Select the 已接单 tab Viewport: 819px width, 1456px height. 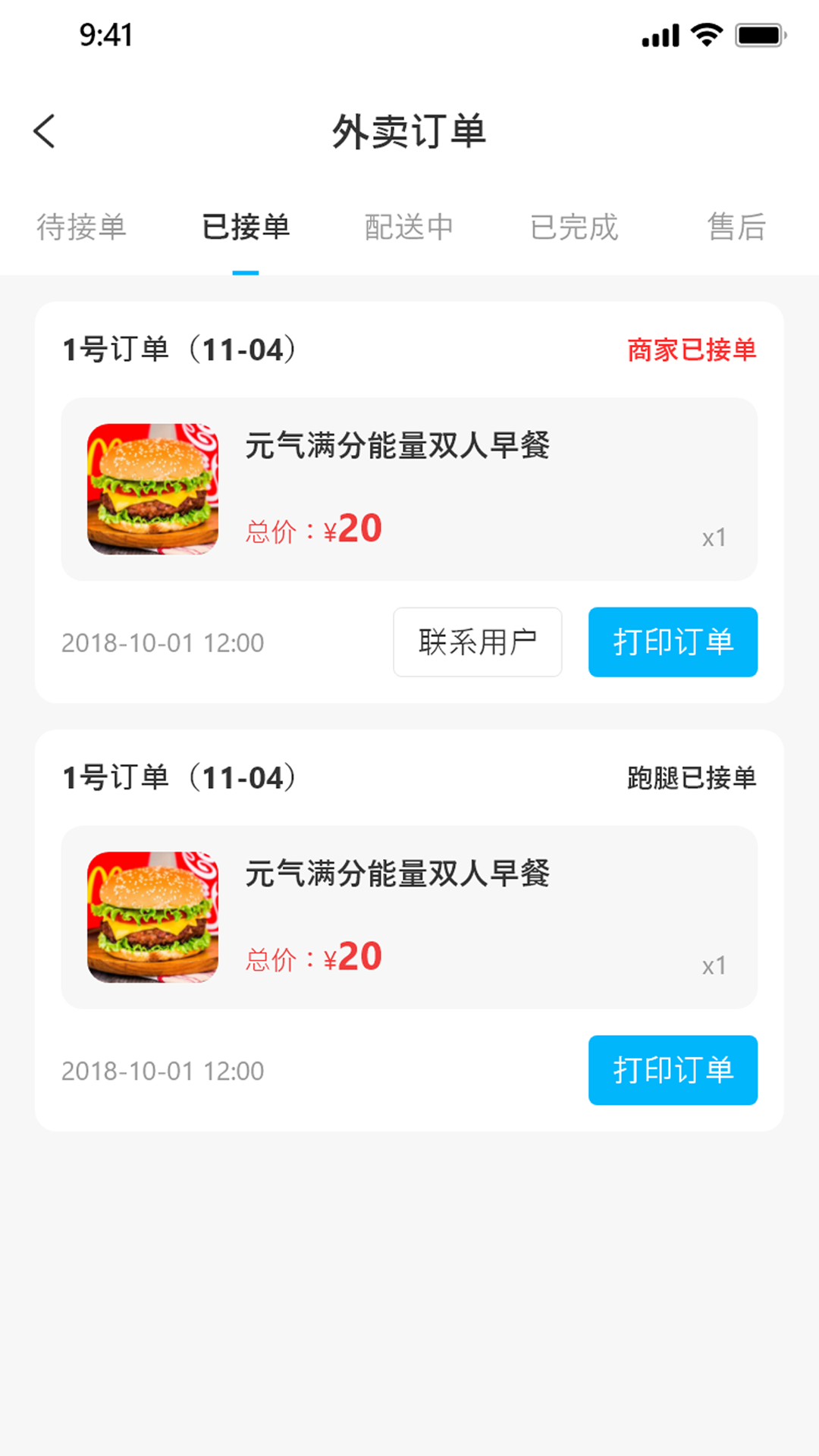pyautogui.click(x=246, y=227)
